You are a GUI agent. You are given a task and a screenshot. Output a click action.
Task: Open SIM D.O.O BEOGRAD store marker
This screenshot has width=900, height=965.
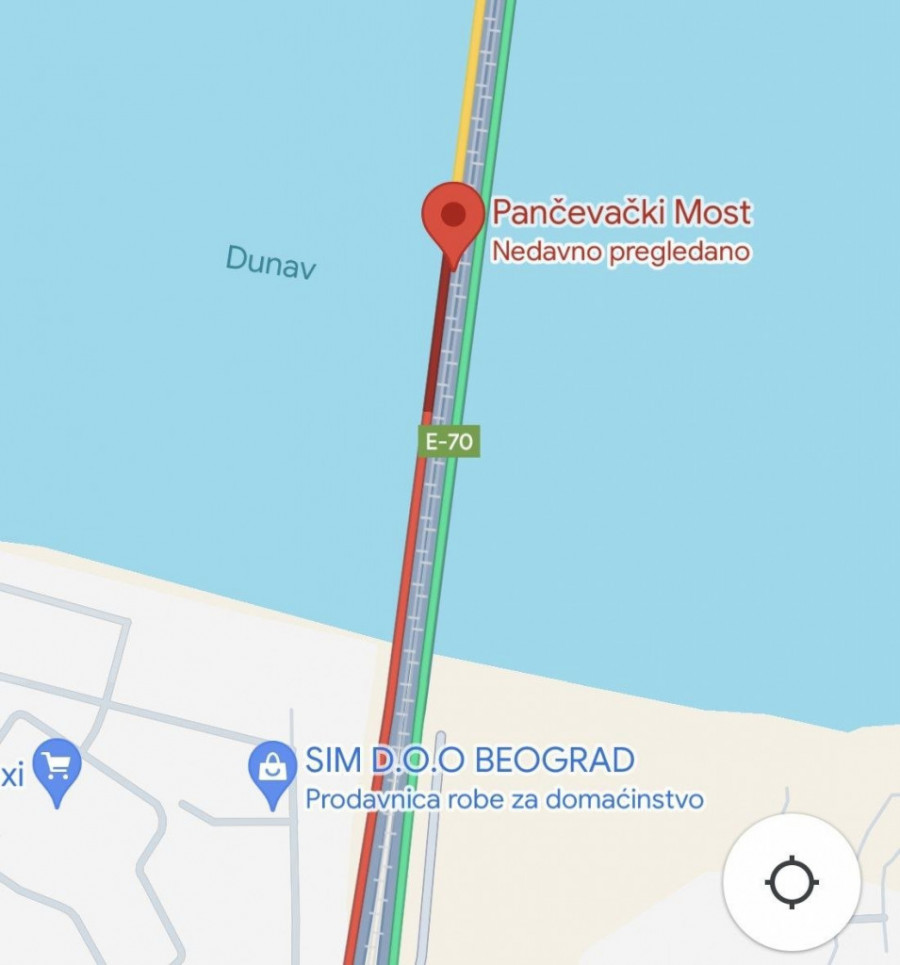pos(273,768)
